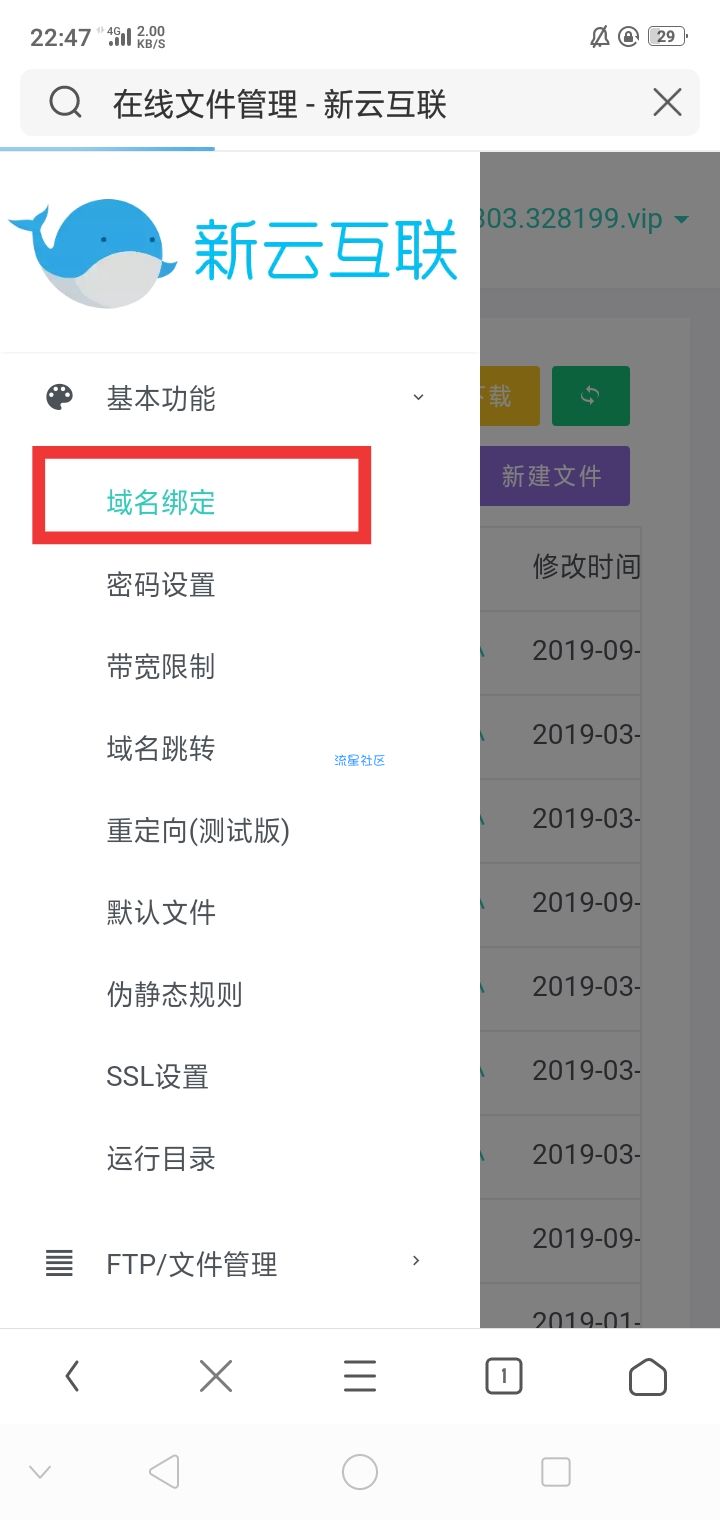Open 域名绑定 in the side menu
The image size is (720, 1520).
(x=161, y=501)
